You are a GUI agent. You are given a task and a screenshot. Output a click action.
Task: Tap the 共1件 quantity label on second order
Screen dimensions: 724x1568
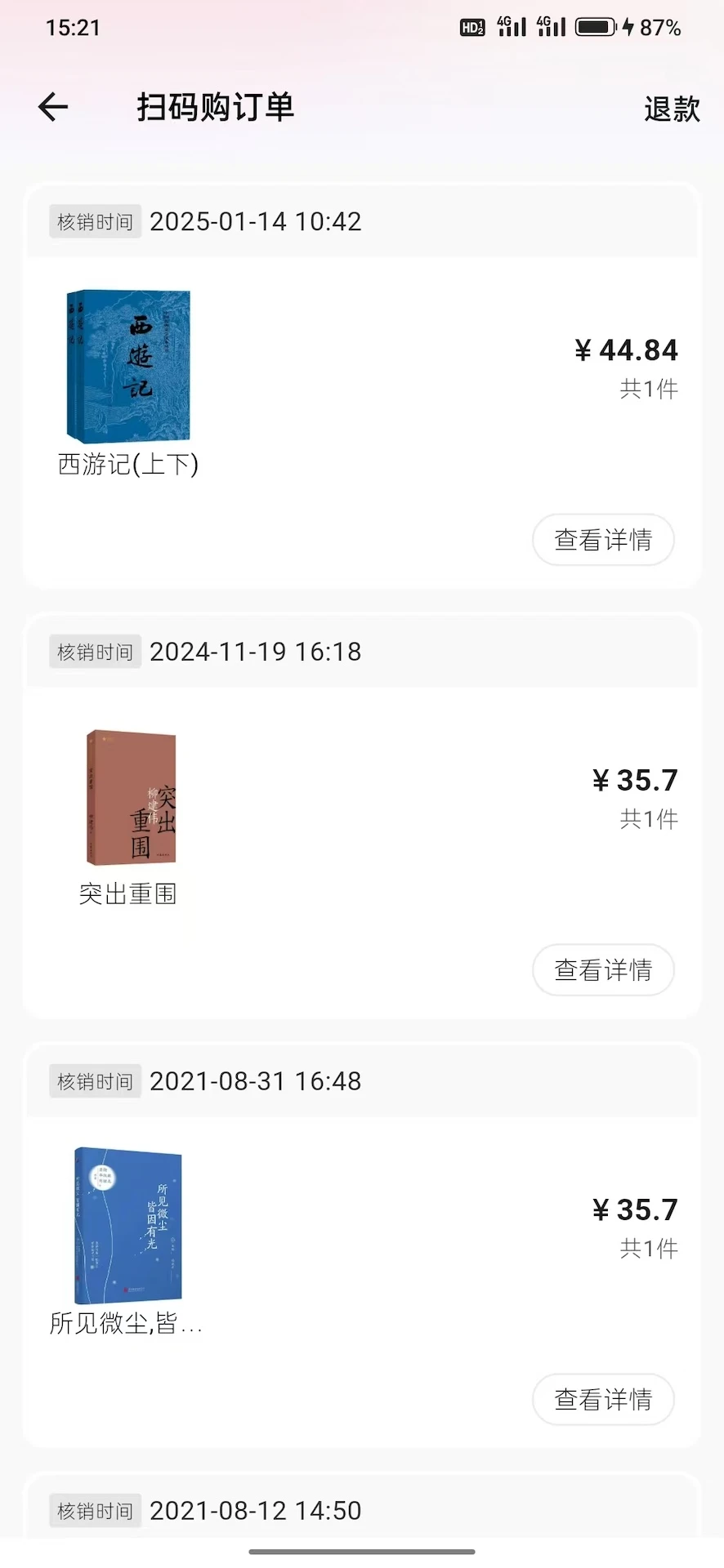pyautogui.click(x=648, y=819)
